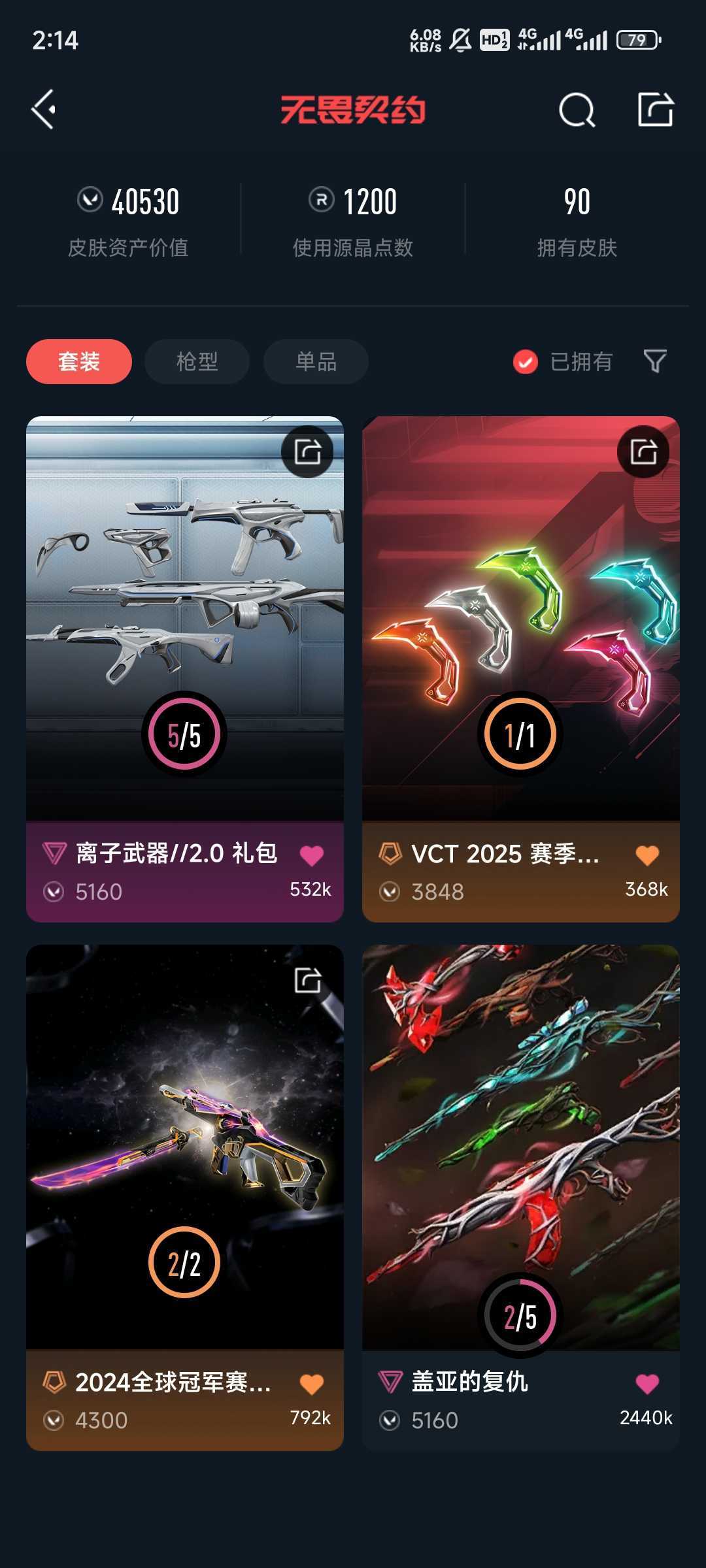
Task: Switch to the 单品 tab
Action: point(316,361)
